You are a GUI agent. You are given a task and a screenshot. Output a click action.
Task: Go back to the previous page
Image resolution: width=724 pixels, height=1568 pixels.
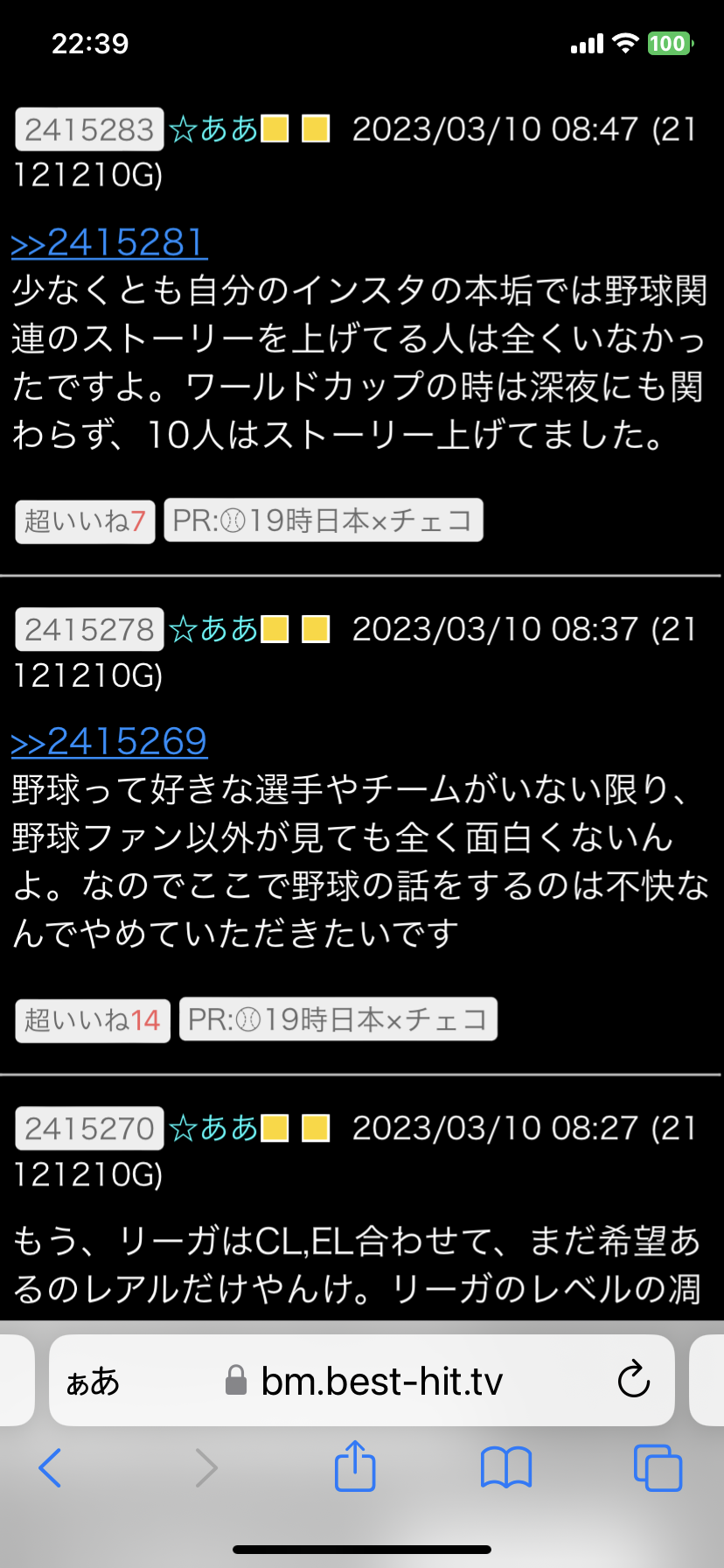pyautogui.click(x=51, y=1467)
